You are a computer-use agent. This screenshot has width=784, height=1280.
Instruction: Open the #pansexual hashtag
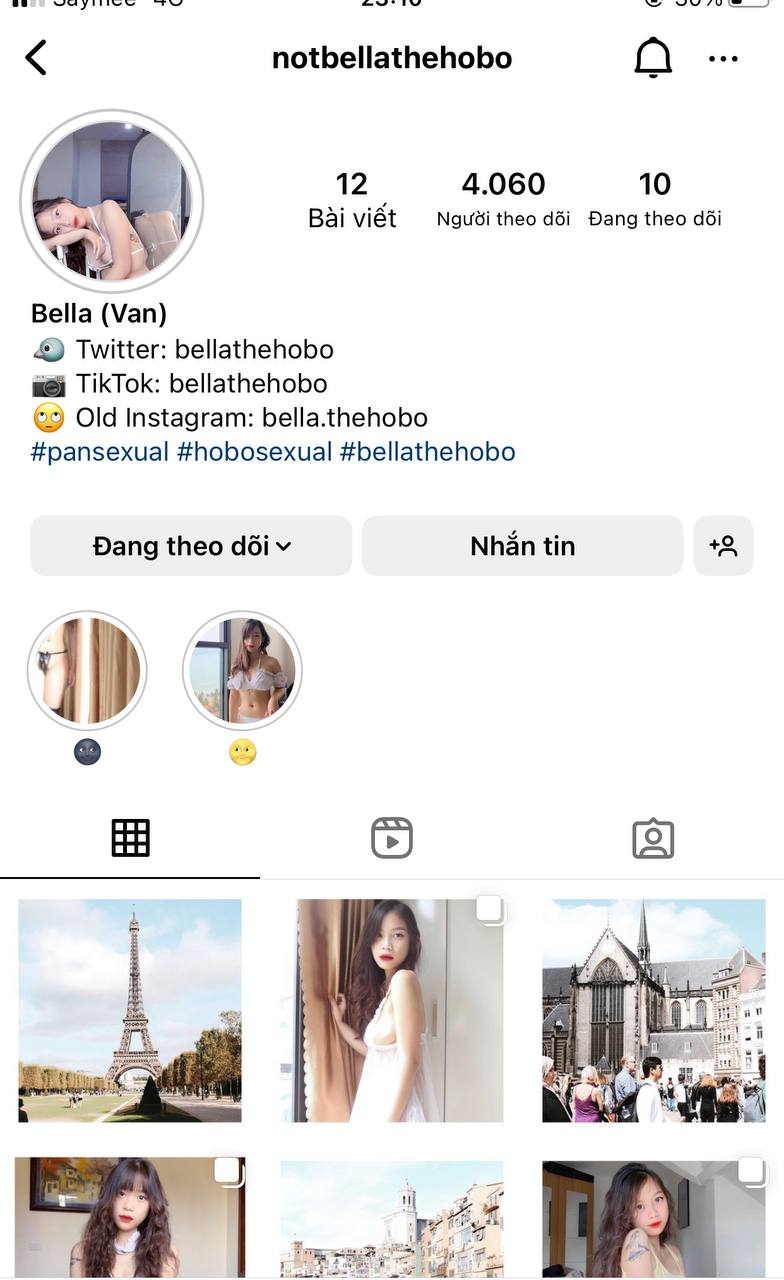click(100, 452)
